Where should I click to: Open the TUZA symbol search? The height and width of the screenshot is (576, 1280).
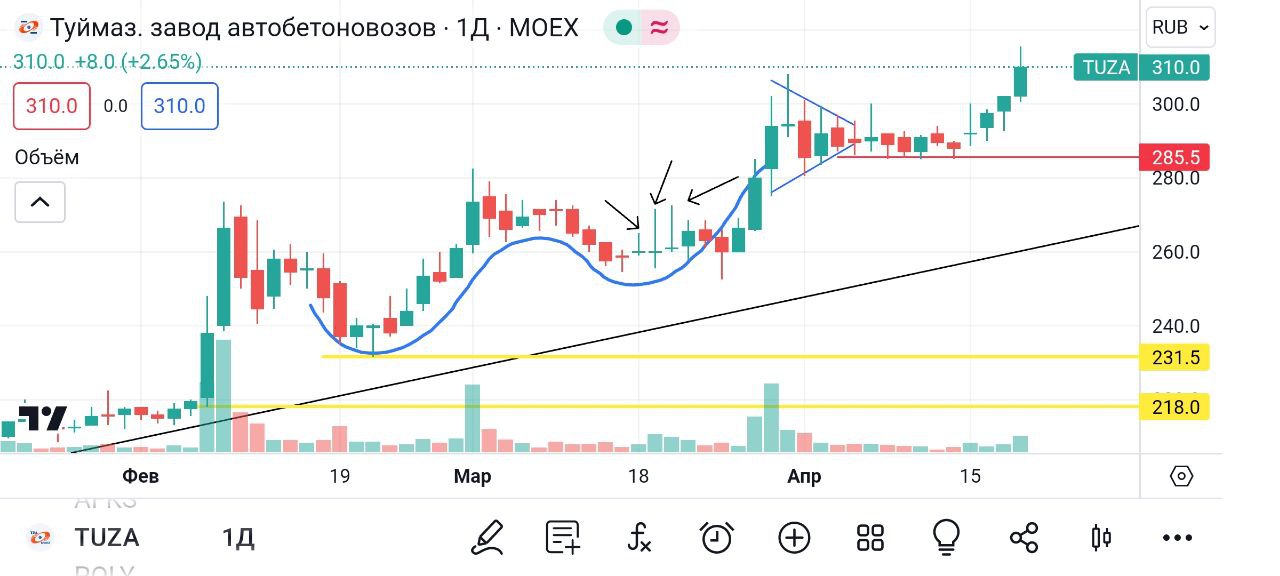[x=106, y=538]
